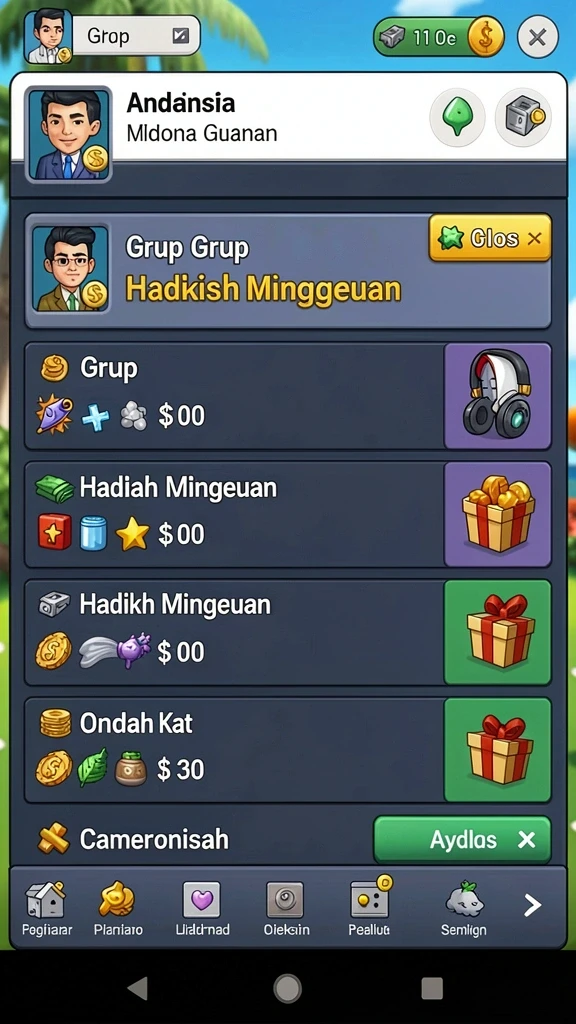Close the panel with the top-right X
Screen dimensions: 576x1024
[x=537, y=37]
